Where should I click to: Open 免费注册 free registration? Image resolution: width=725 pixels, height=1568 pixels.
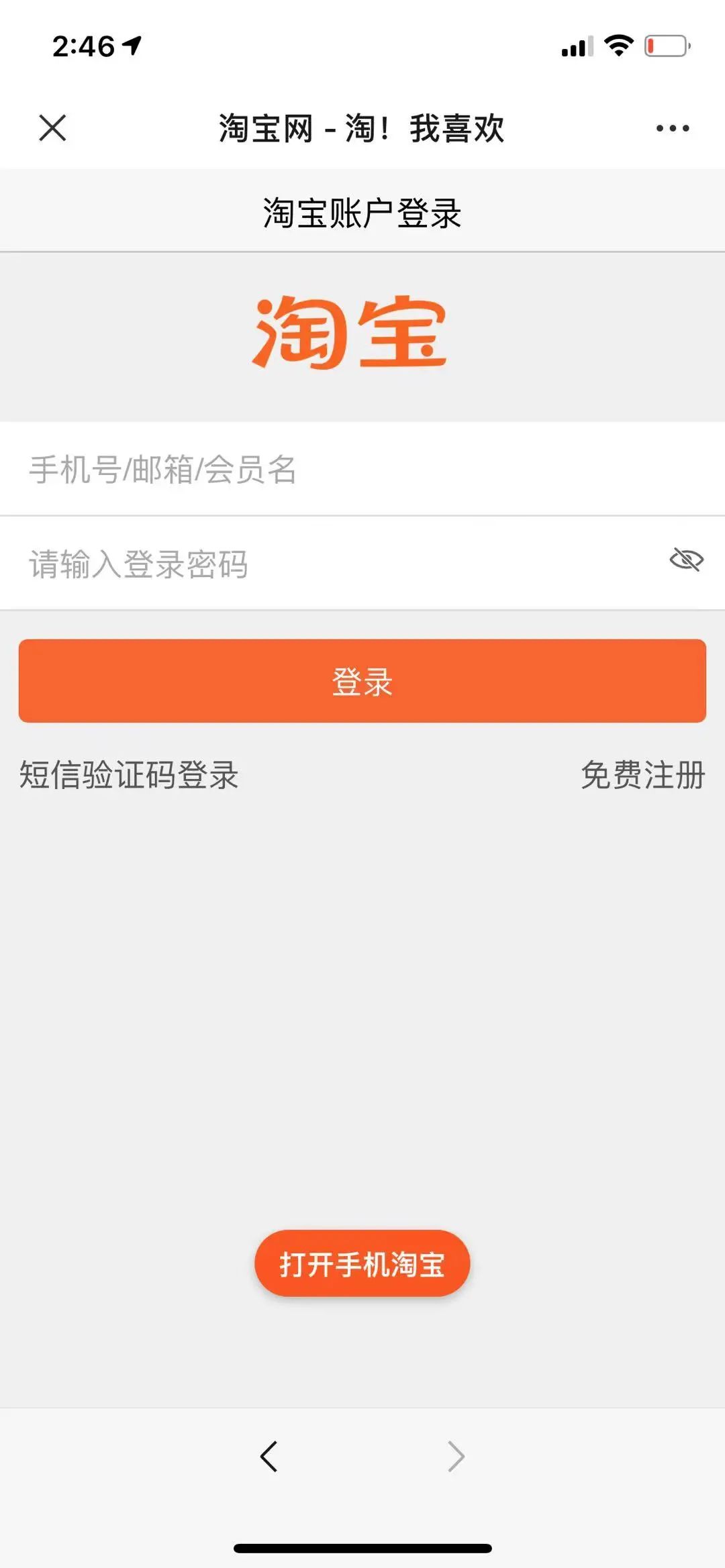click(642, 775)
